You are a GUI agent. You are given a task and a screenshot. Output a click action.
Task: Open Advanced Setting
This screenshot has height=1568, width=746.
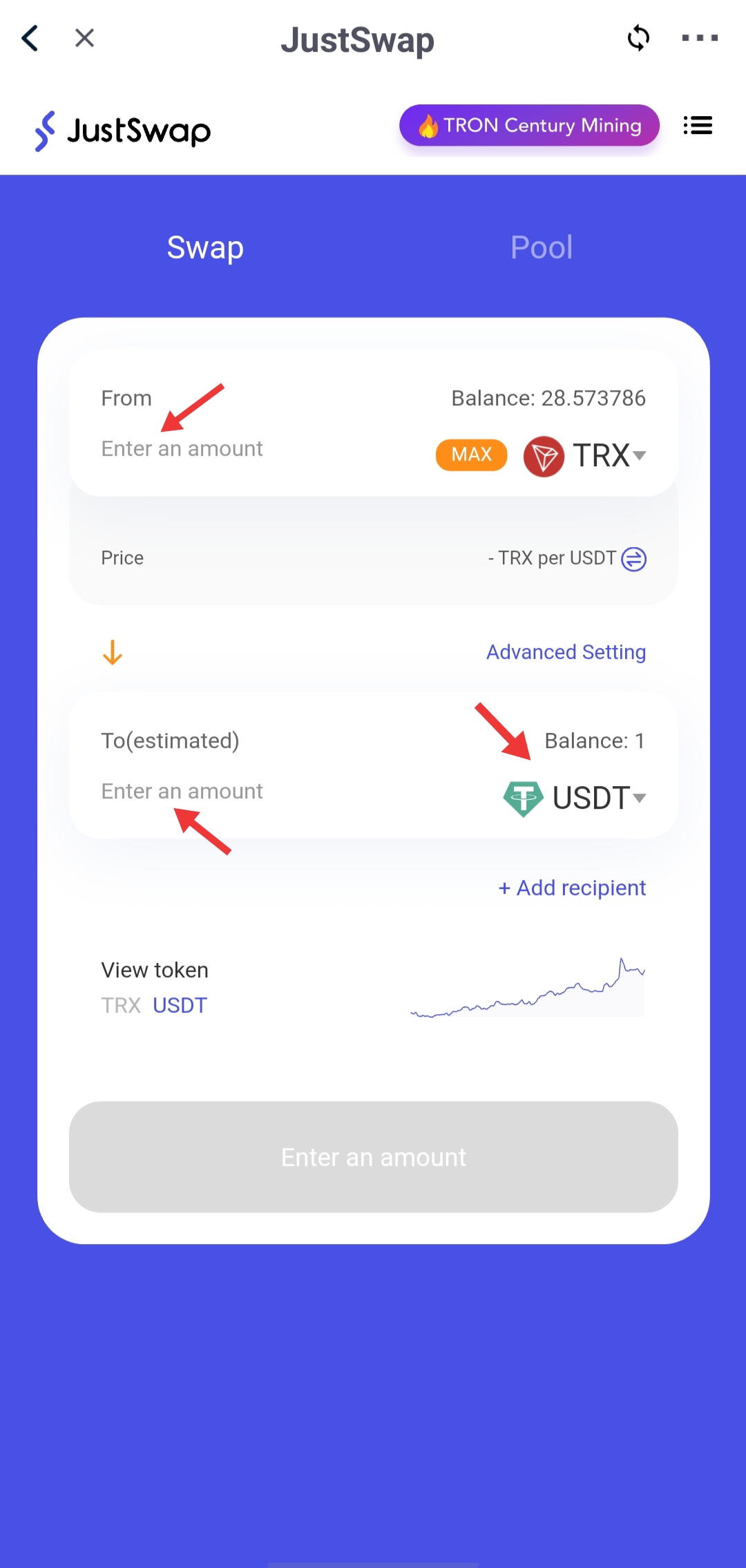(x=566, y=652)
